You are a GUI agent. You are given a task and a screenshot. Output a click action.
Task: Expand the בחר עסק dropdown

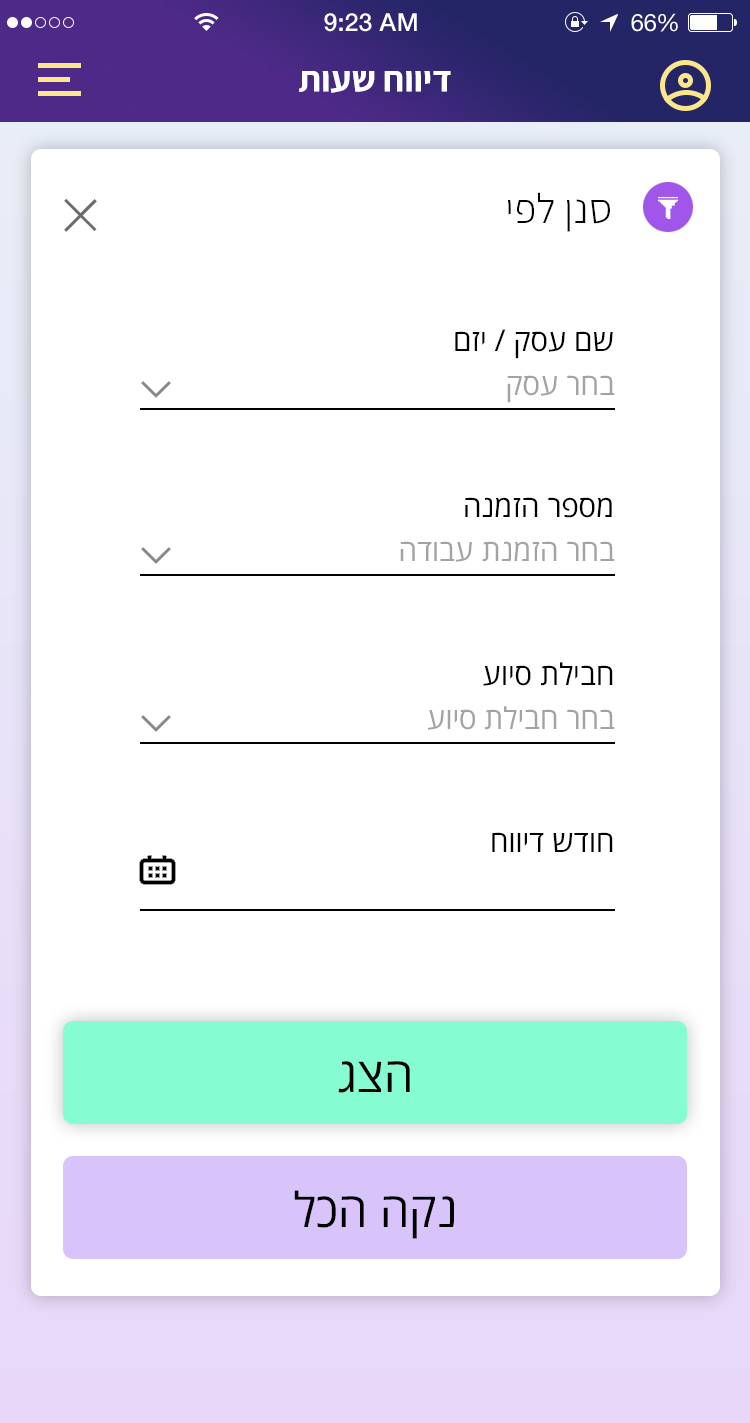(377, 386)
